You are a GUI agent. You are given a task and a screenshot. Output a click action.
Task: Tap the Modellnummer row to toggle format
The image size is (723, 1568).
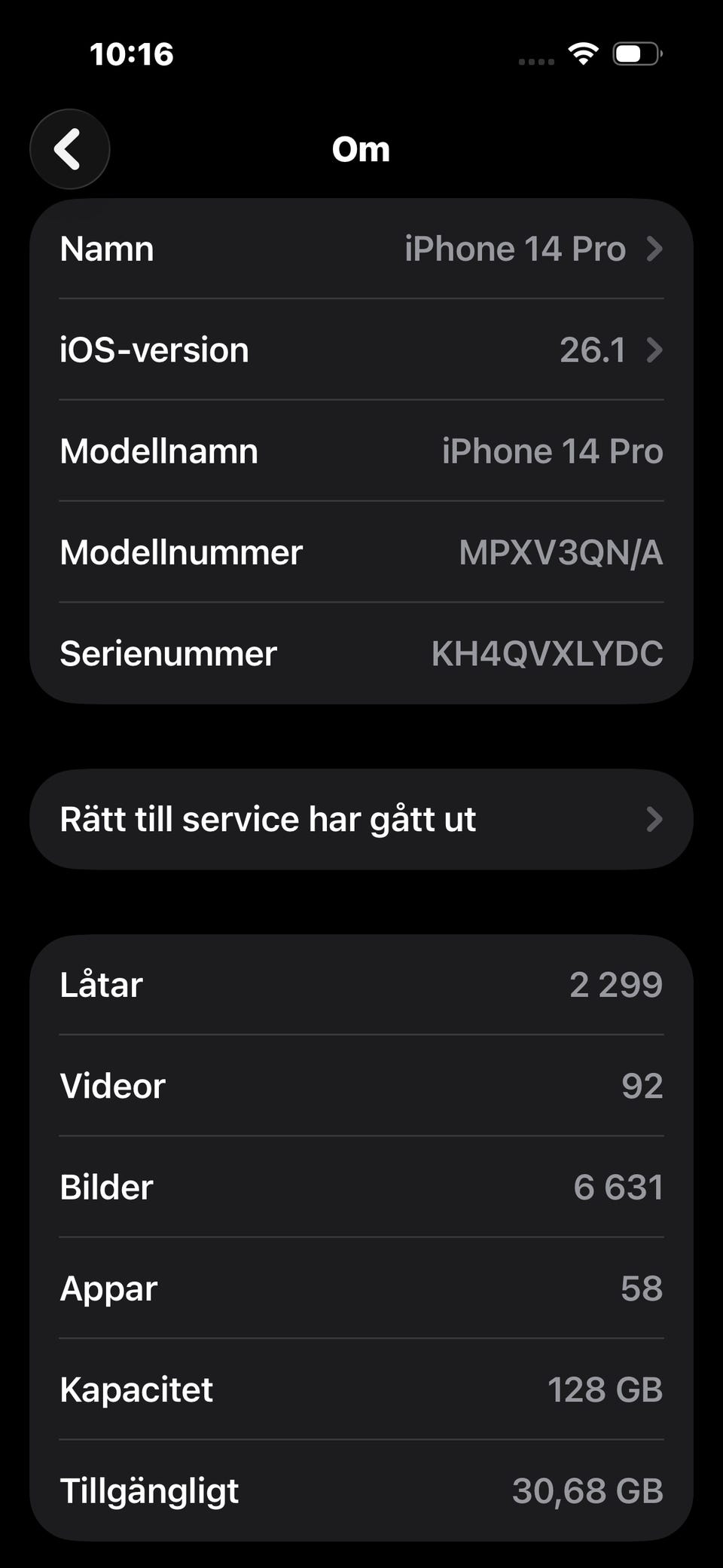(361, 552)
